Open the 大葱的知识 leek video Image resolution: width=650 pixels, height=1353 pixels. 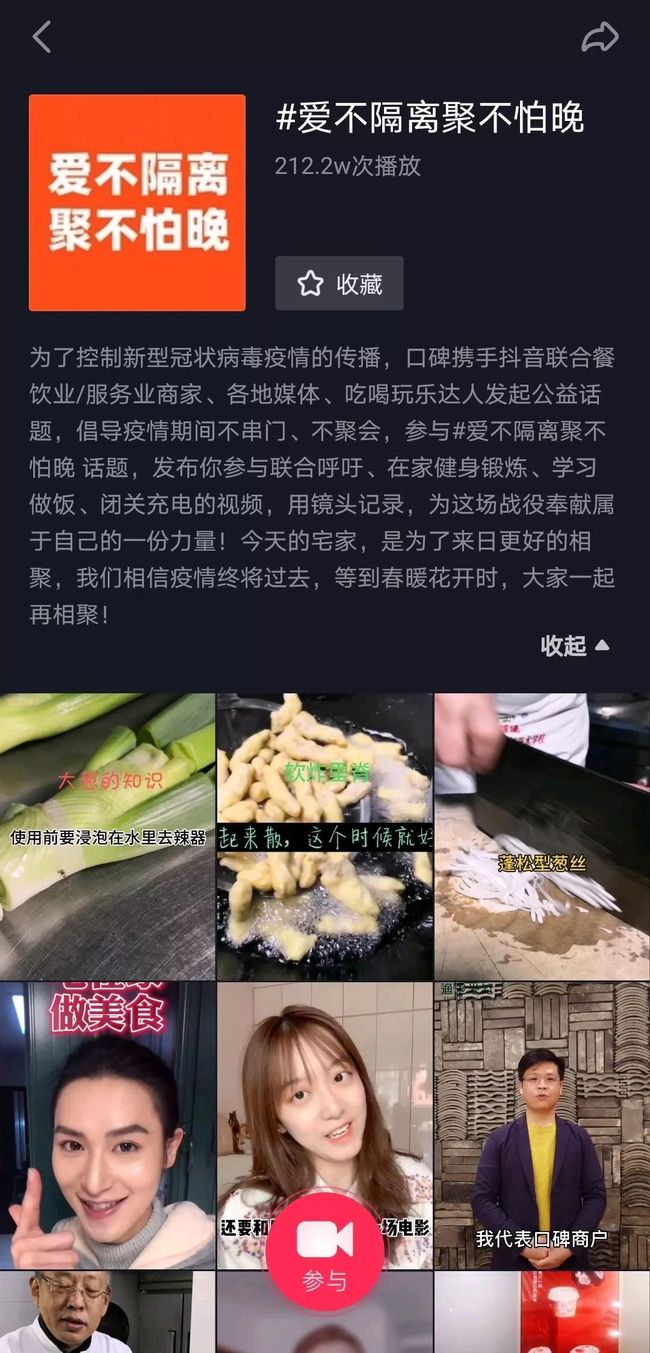click(107, 836)
